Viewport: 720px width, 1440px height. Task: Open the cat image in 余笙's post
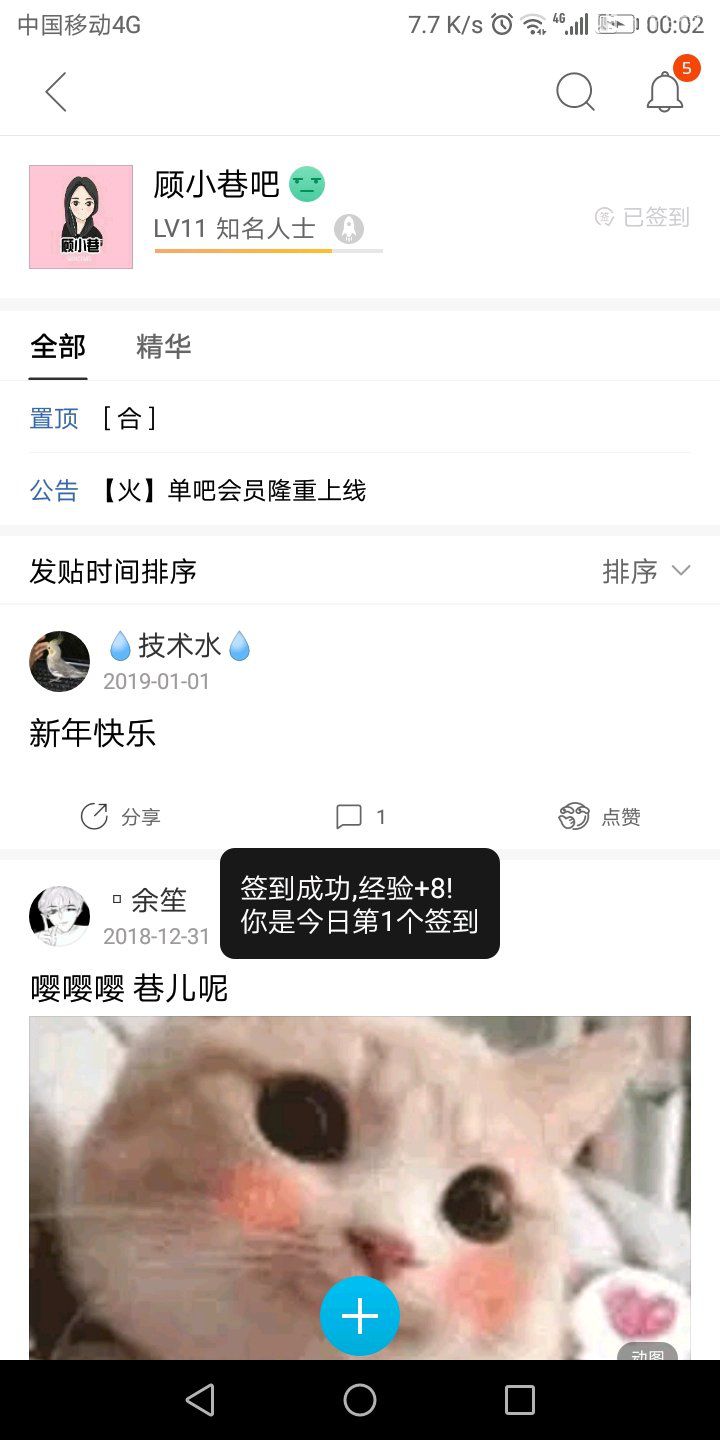[x=360, y=1188]
